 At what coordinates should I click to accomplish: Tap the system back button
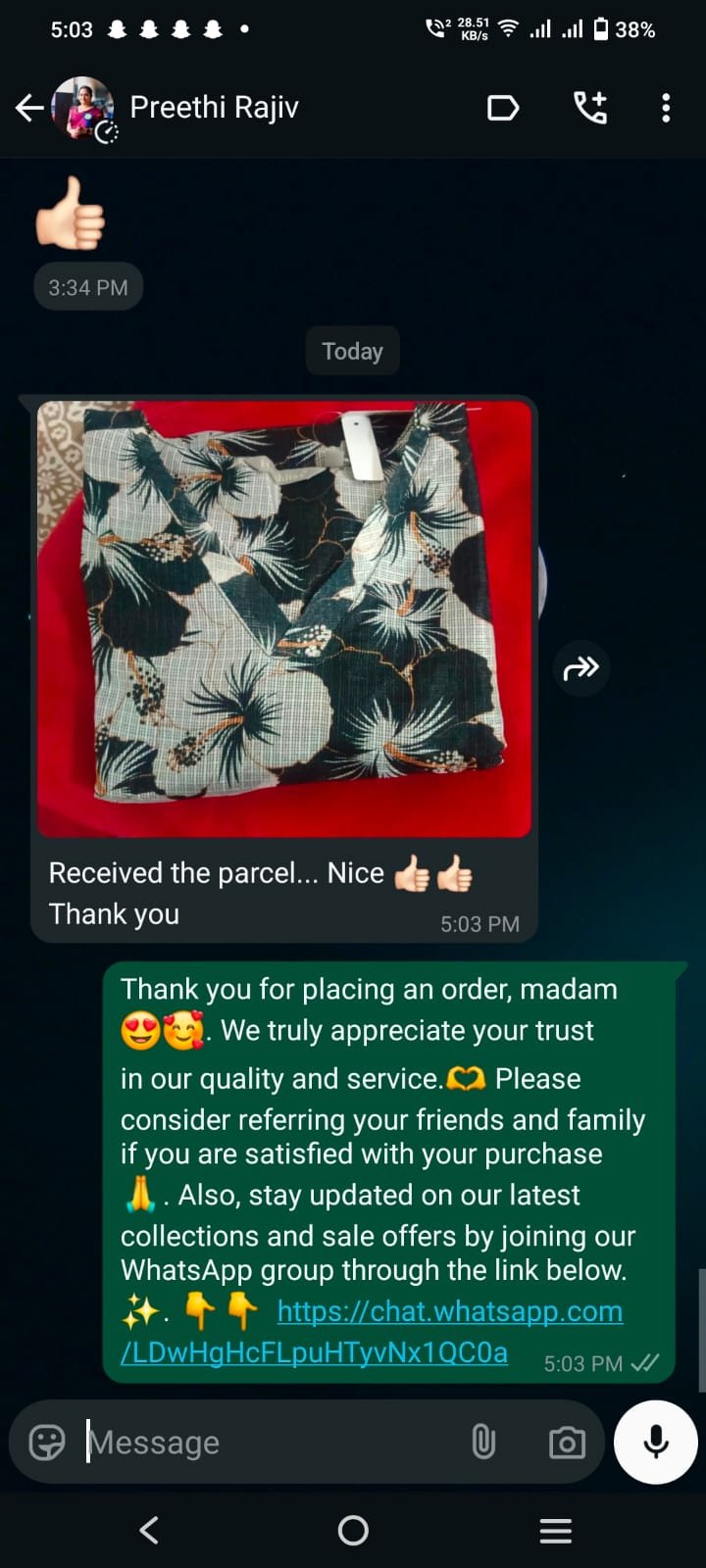[x=149, y=1531]
